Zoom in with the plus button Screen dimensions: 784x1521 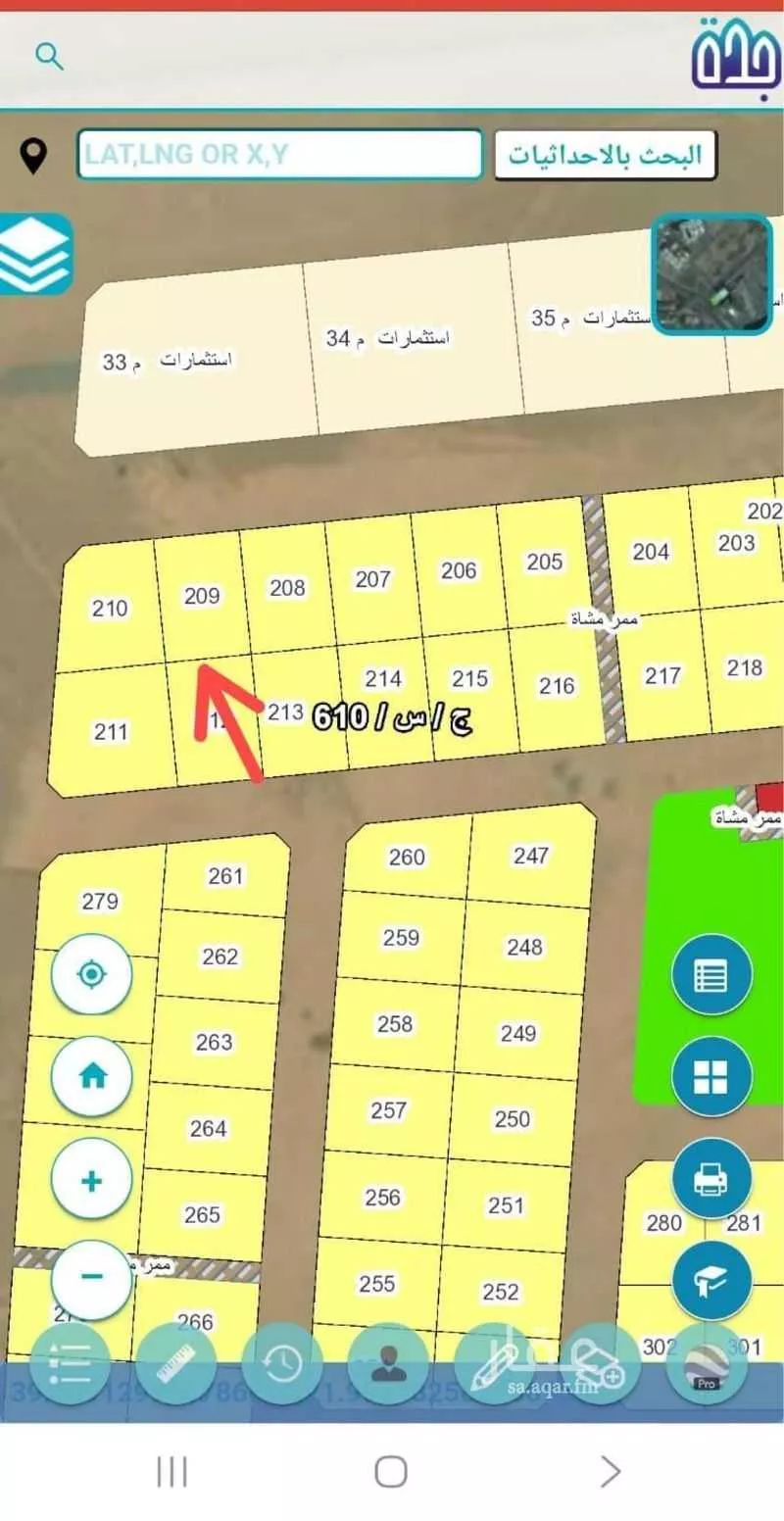91,1181
